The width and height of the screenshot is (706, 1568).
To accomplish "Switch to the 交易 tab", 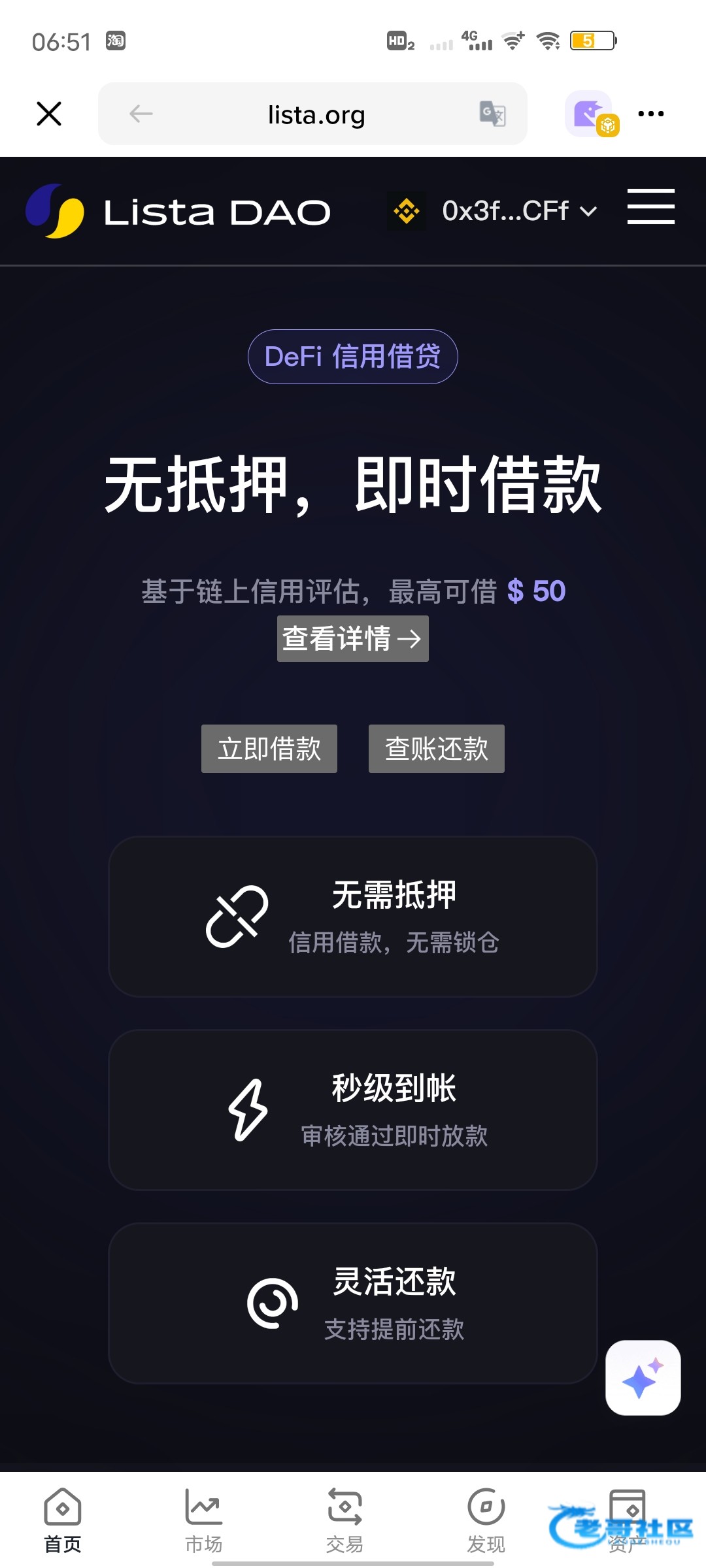I will [345, 1520].
